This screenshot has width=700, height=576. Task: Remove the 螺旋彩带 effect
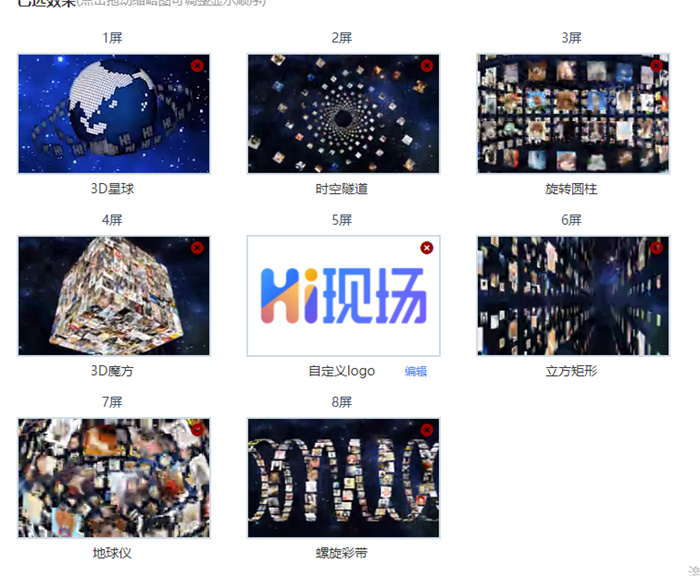(427, 430)
